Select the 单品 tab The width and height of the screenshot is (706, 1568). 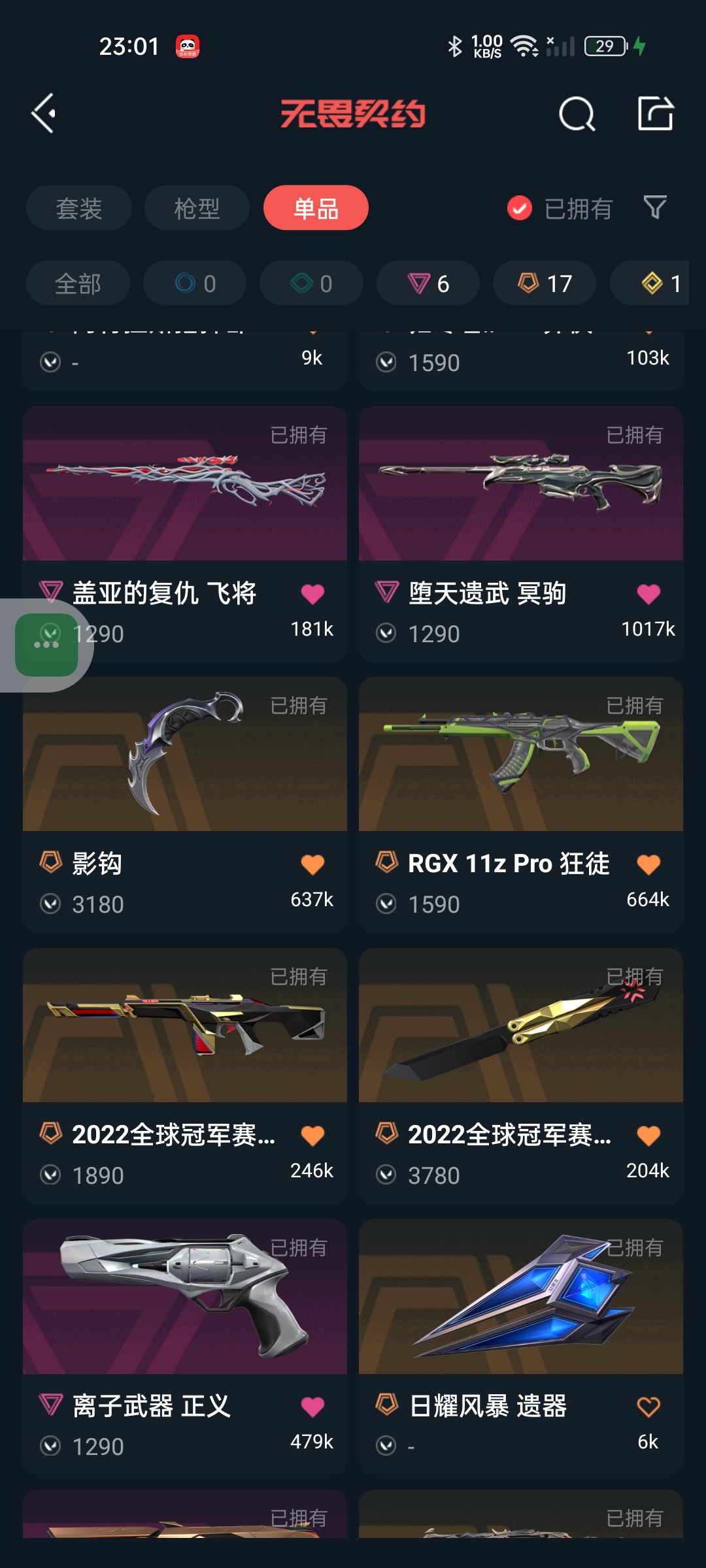(316, 208)
